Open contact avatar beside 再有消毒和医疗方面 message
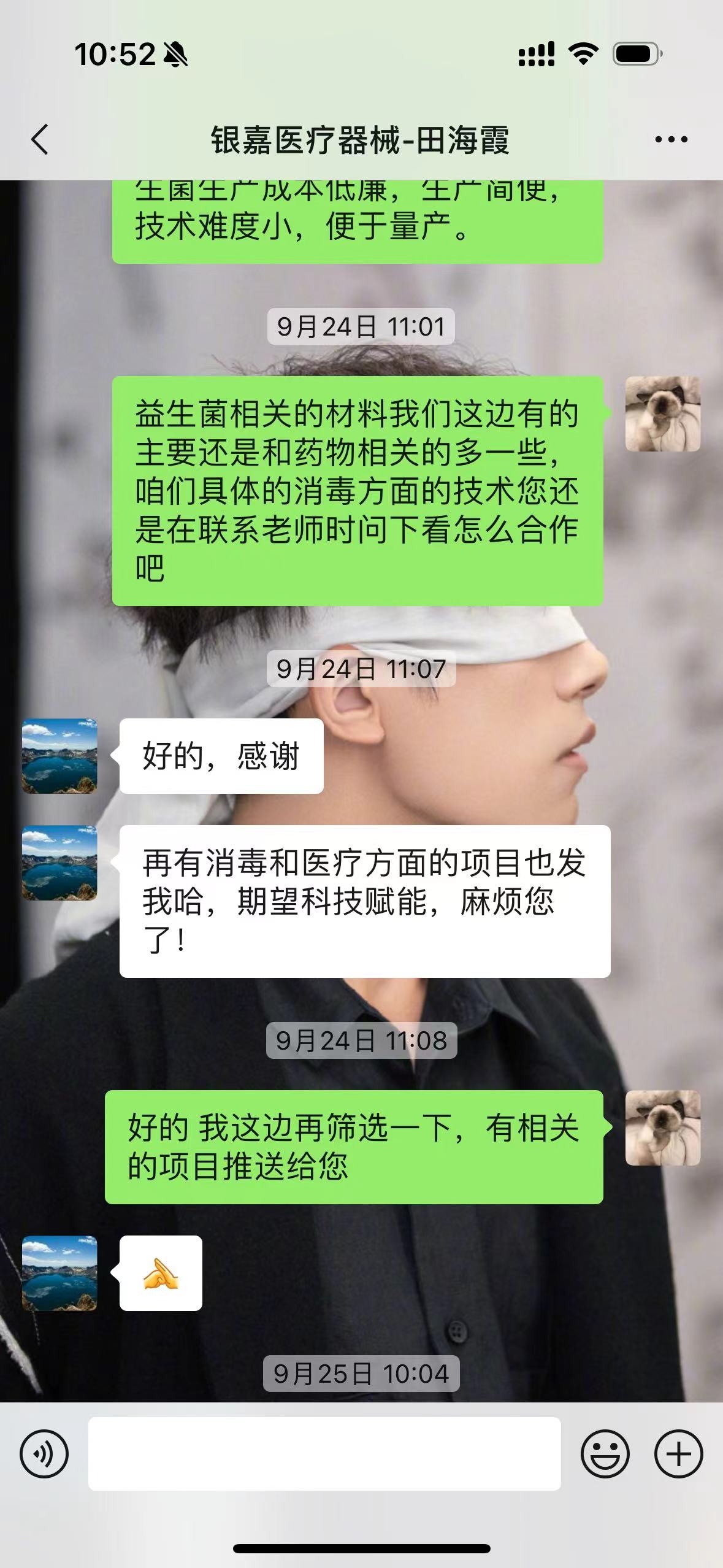723x1568 pixels. (x=59, y=863)
